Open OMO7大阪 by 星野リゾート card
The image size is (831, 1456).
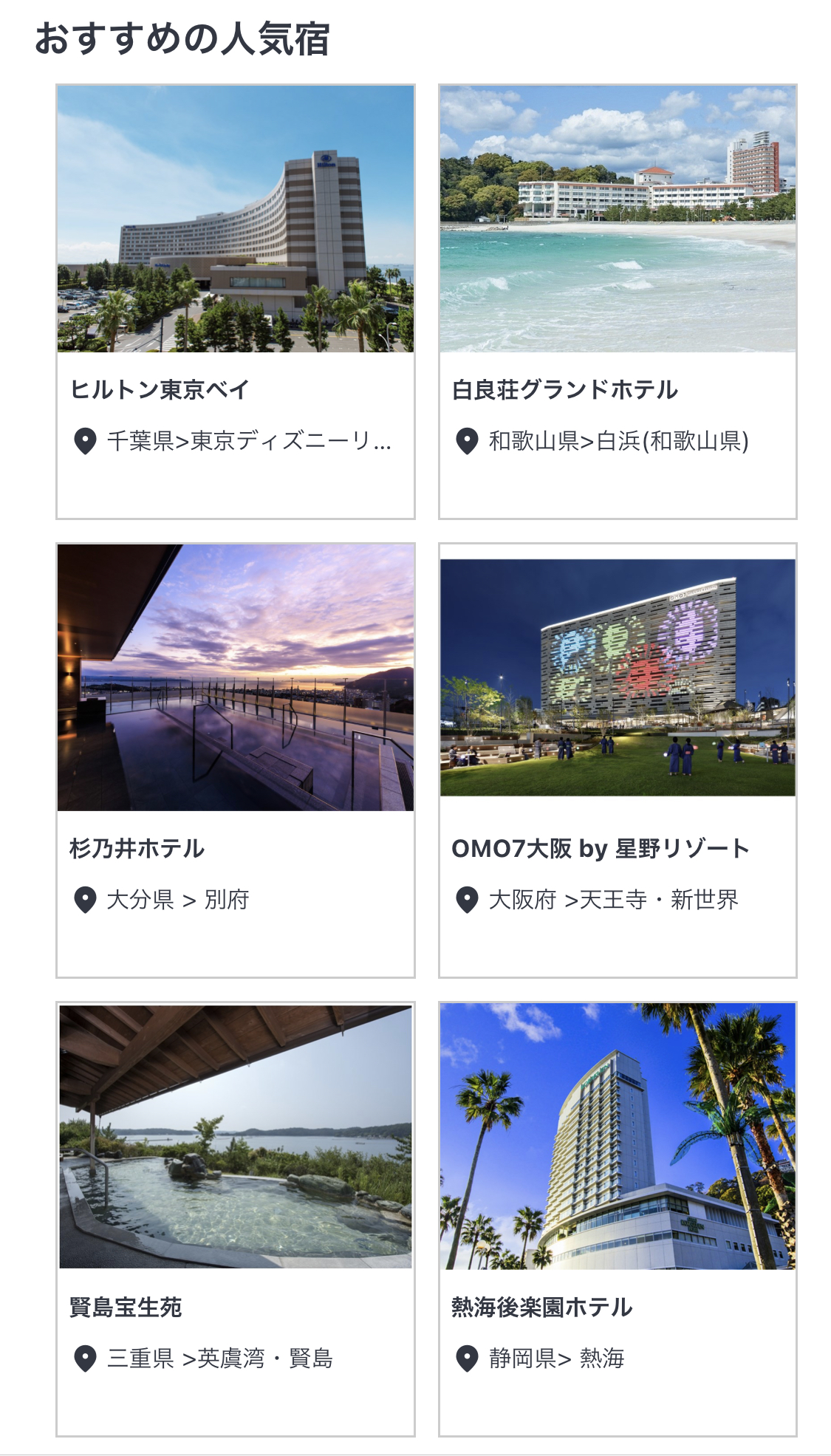[x=618, y=760]
